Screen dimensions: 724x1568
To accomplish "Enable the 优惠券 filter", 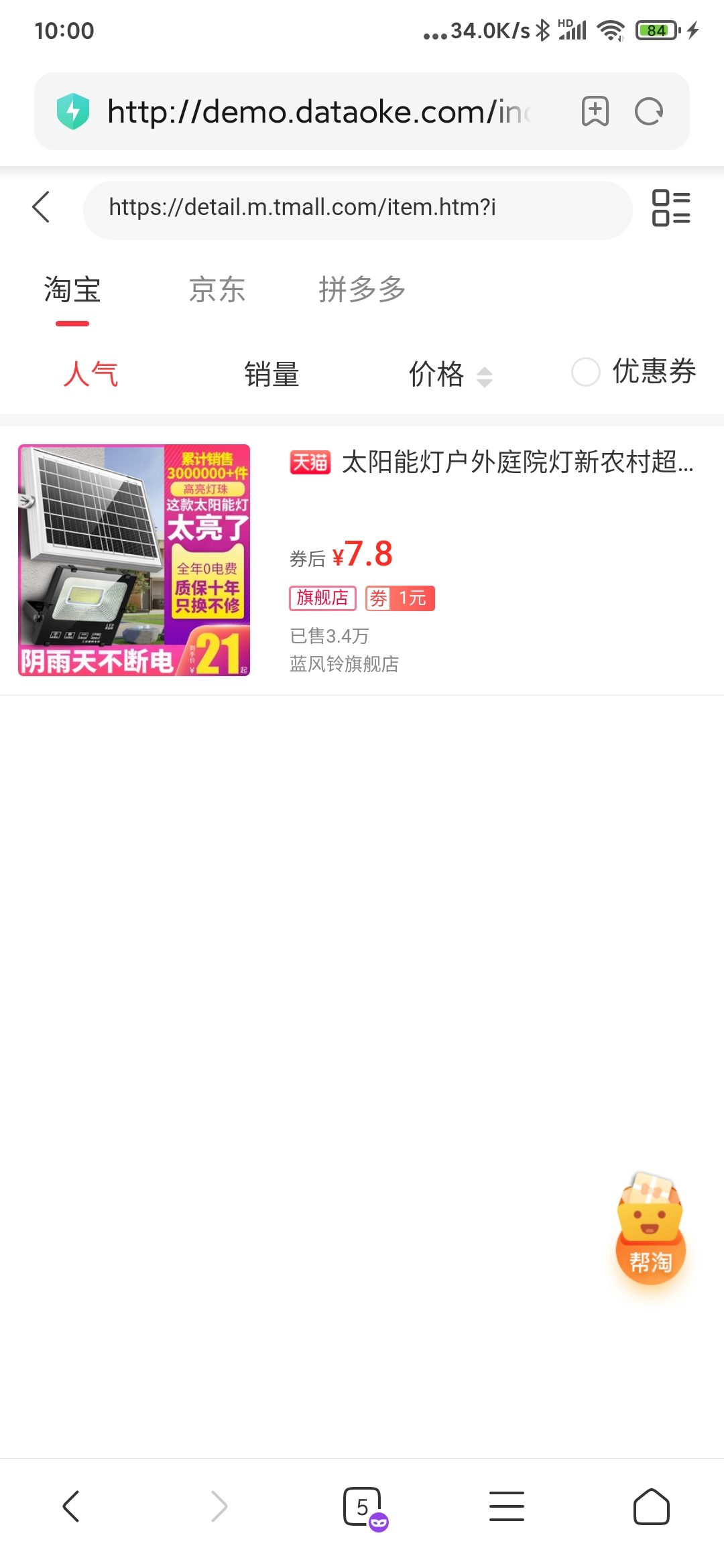I will pos(633,372).
